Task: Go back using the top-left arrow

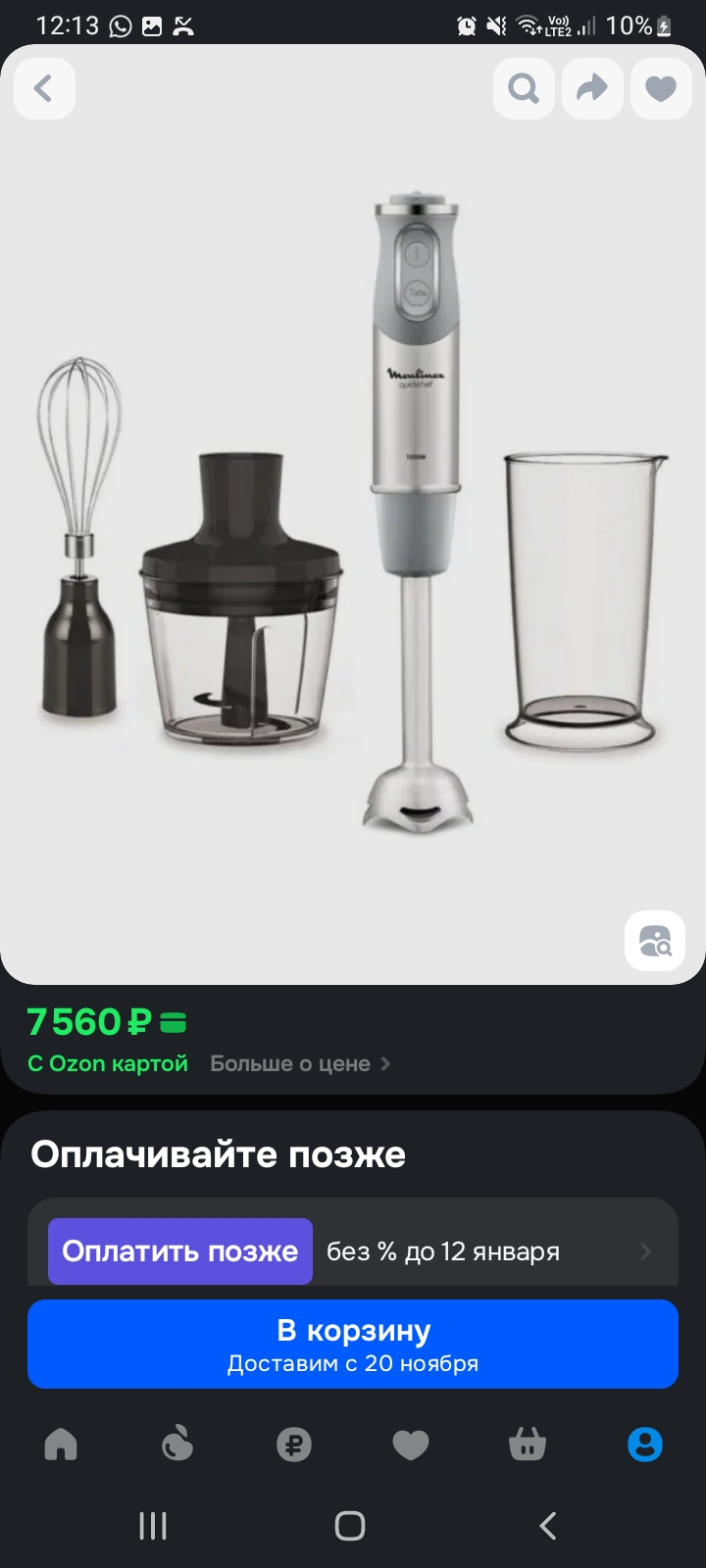Action: pos(44,89)
